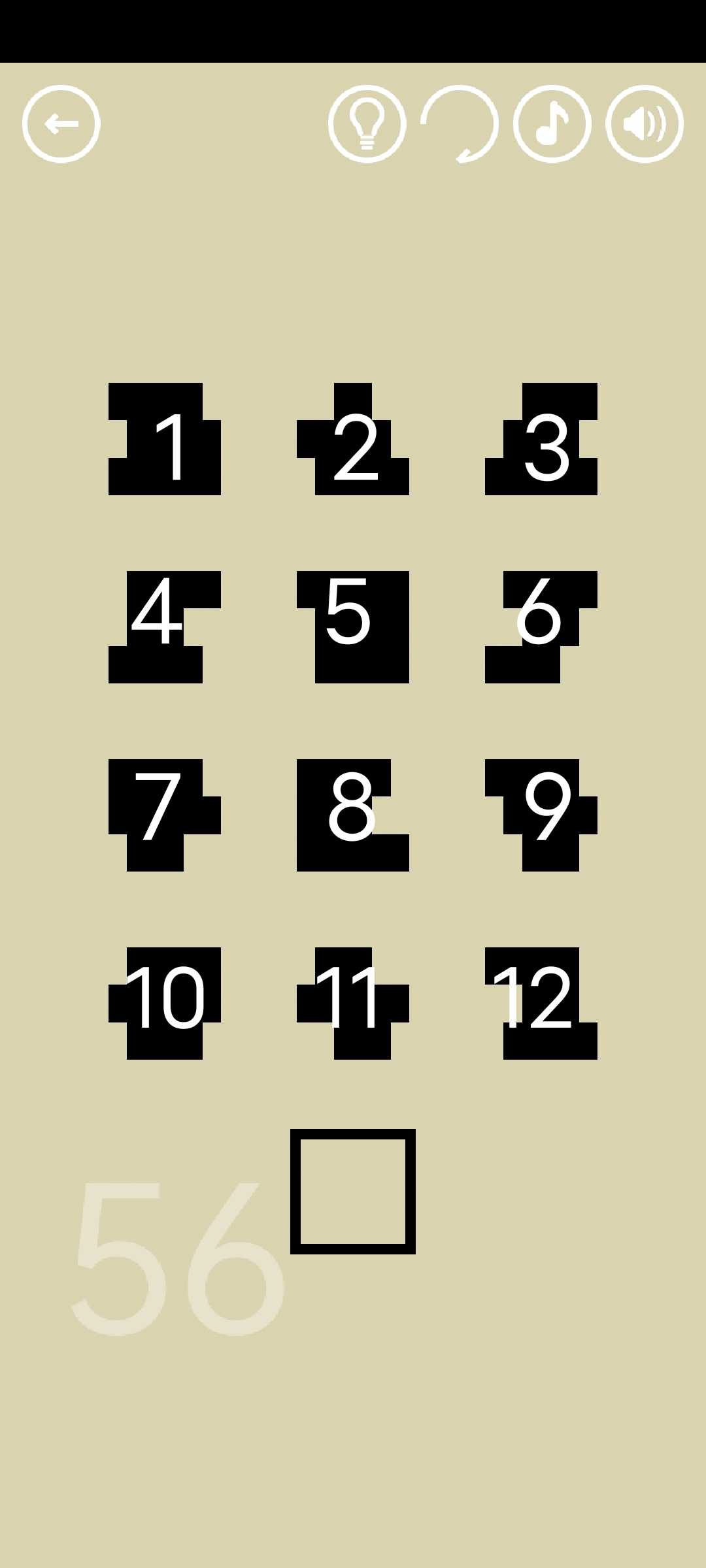Get a hint with the lightbulb icon

point(367,124)
